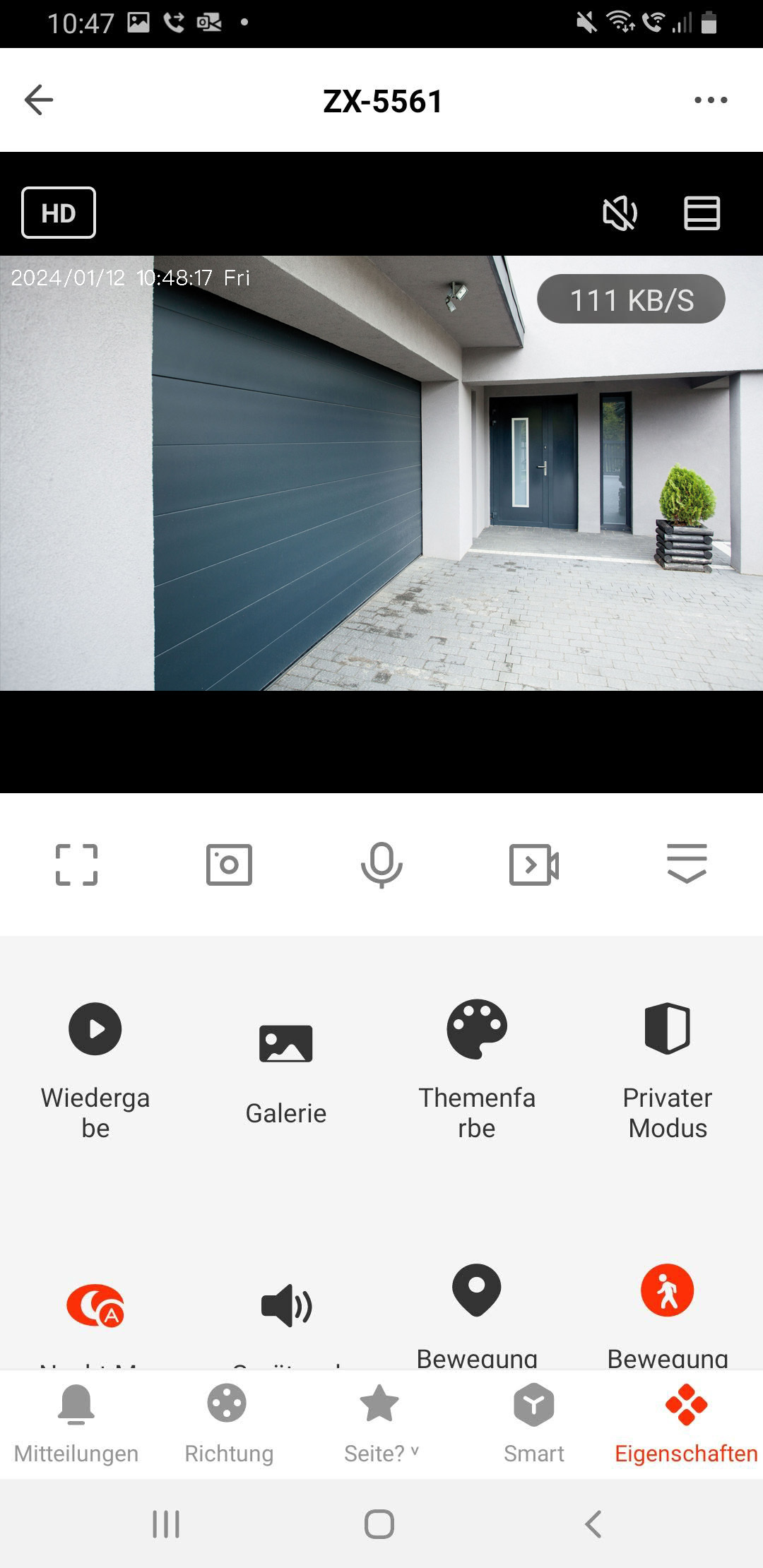Open Wiedergabe playback
This screenshot has width=763, height=1568.
[x=95, y=1067]
